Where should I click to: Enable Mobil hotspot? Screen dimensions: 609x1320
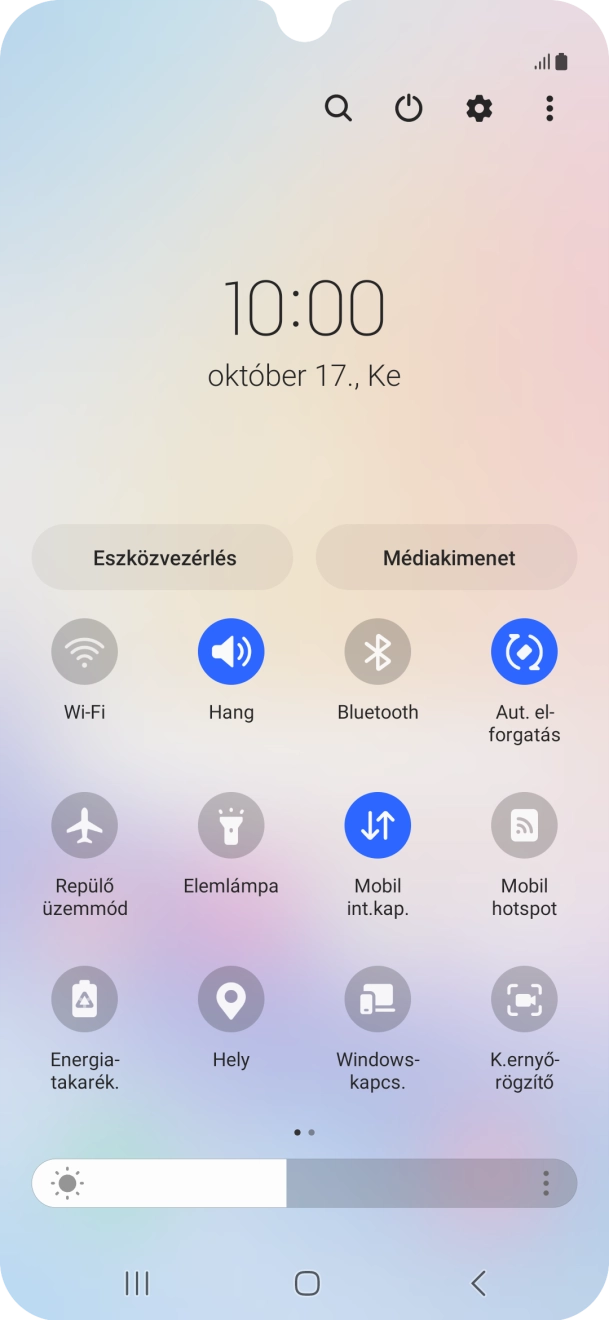pos(524,825)
